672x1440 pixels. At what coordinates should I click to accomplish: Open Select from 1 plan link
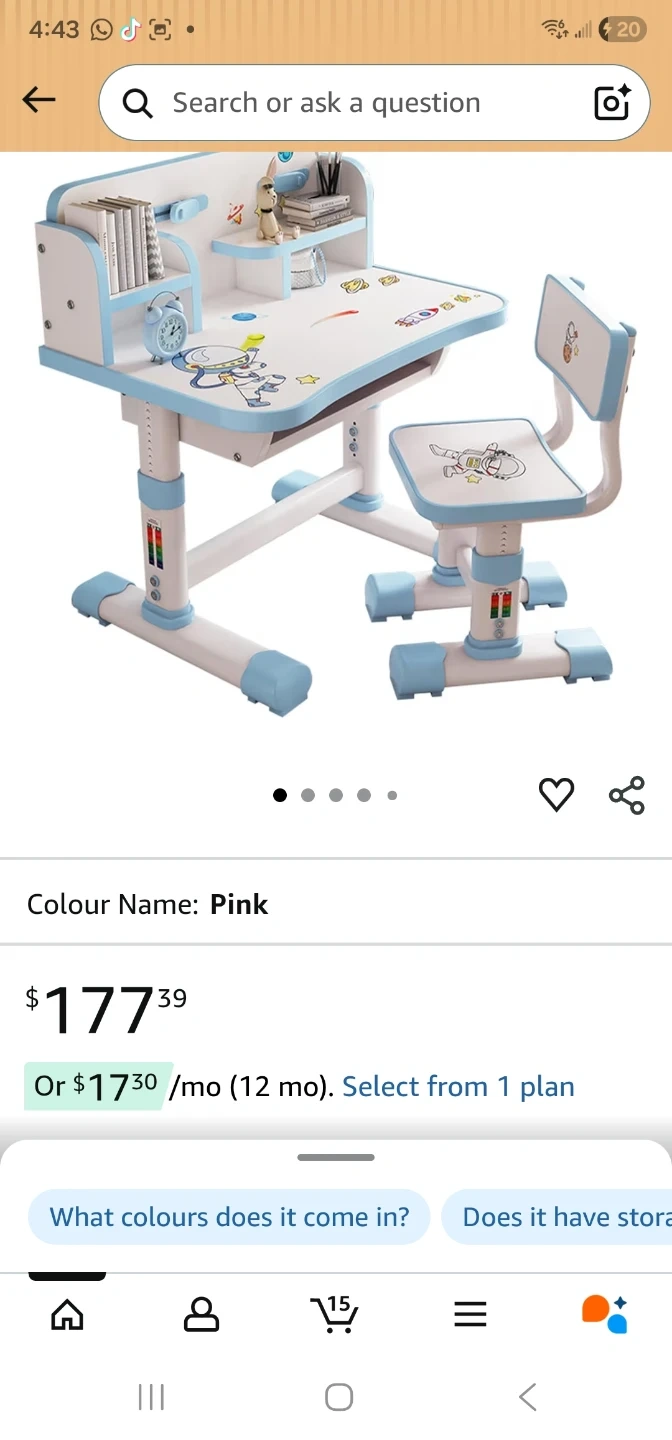458,1087
